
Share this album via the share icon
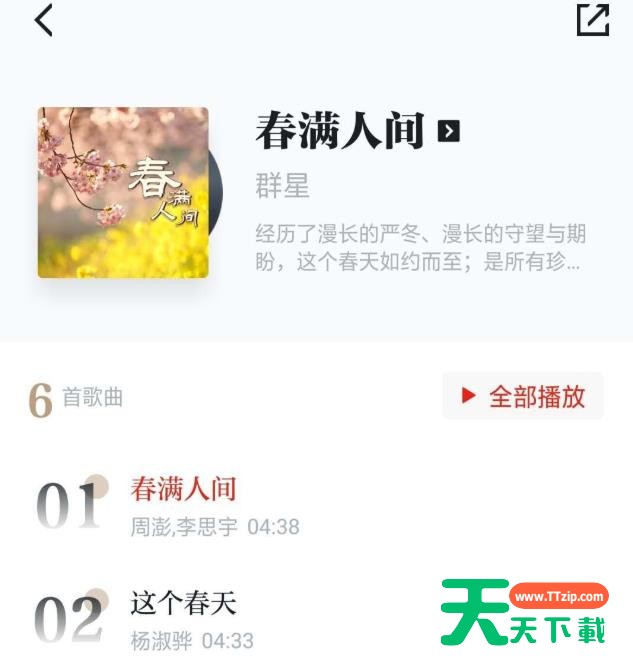(592, 20)
